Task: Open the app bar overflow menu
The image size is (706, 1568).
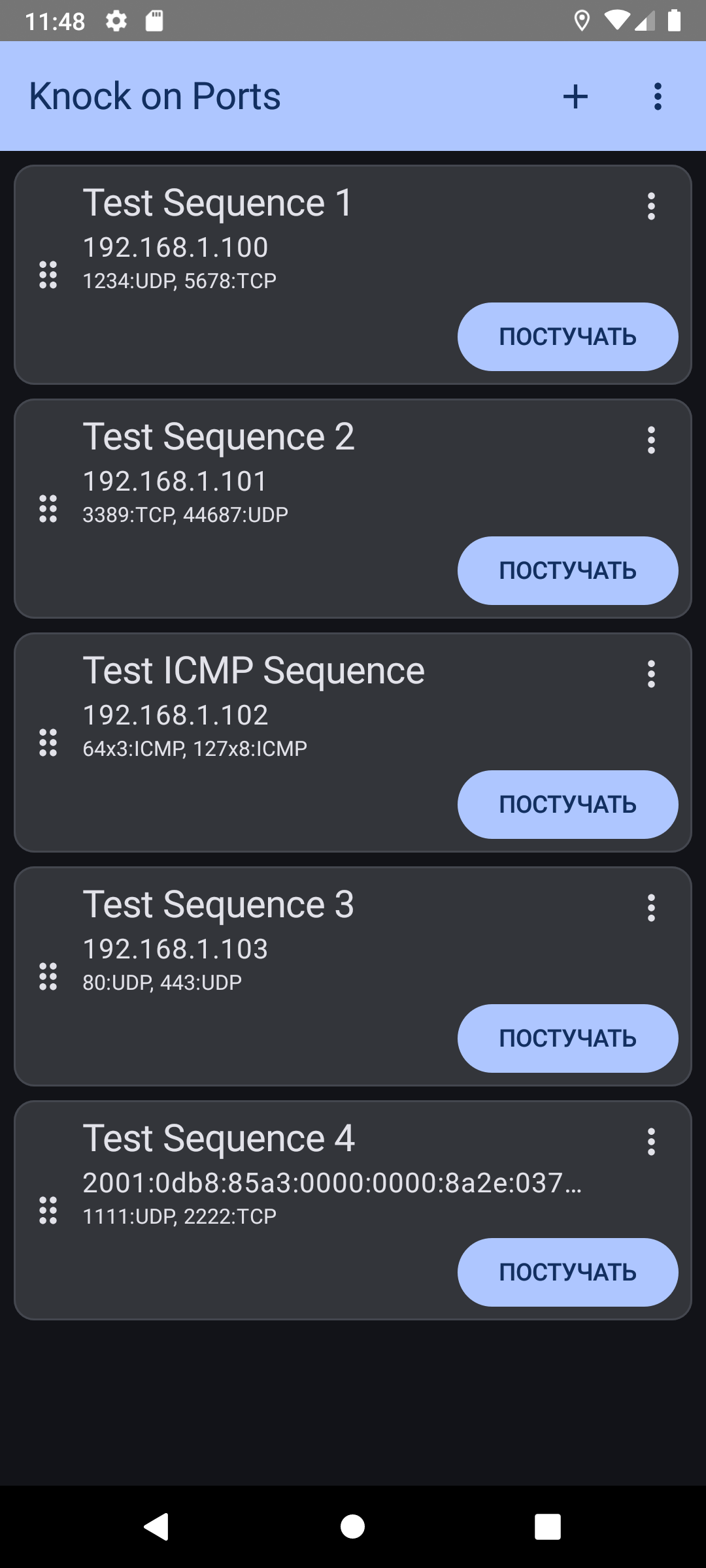Action: pyautogui.click(x=658, y=97)
